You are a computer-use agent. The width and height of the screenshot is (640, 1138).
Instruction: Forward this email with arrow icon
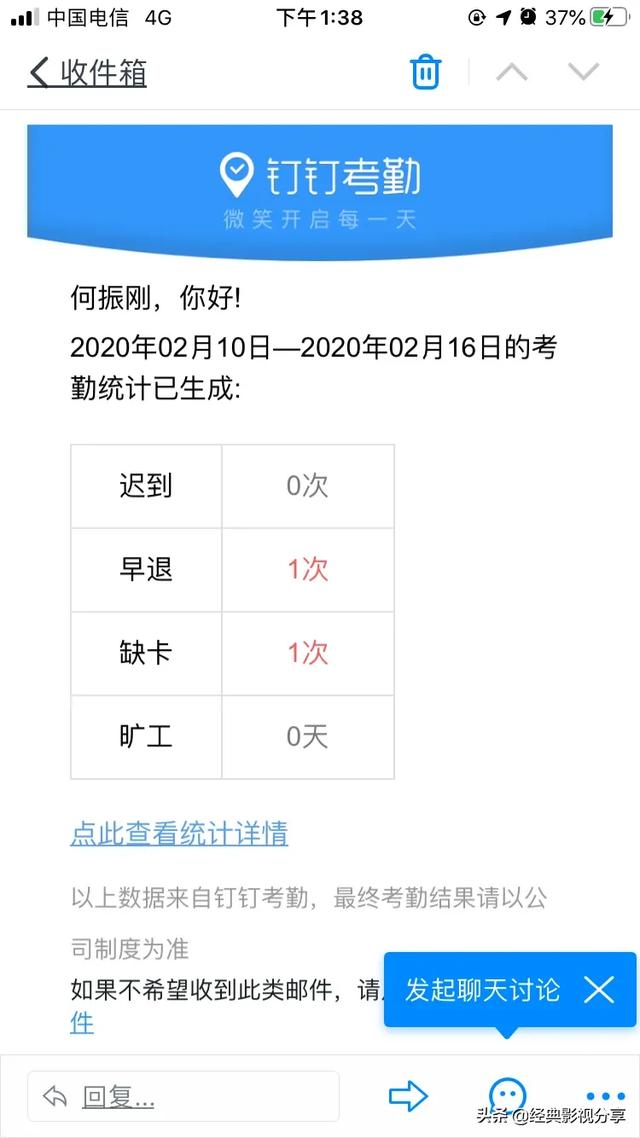409,1096
